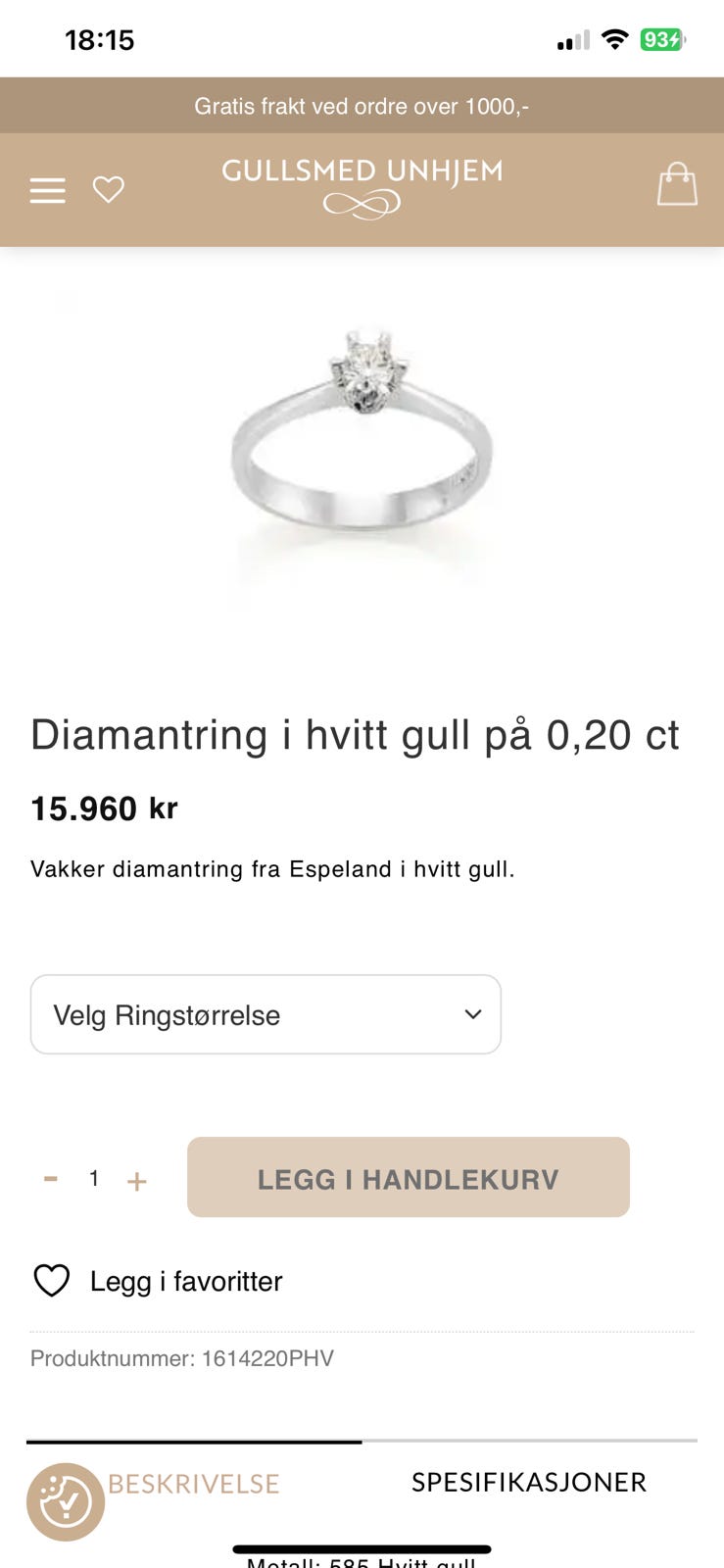The width and height of the screenshot is (724, 1568).
Task: Go to the Gullsmed Unhjem home page
Action: click(362, 187)
